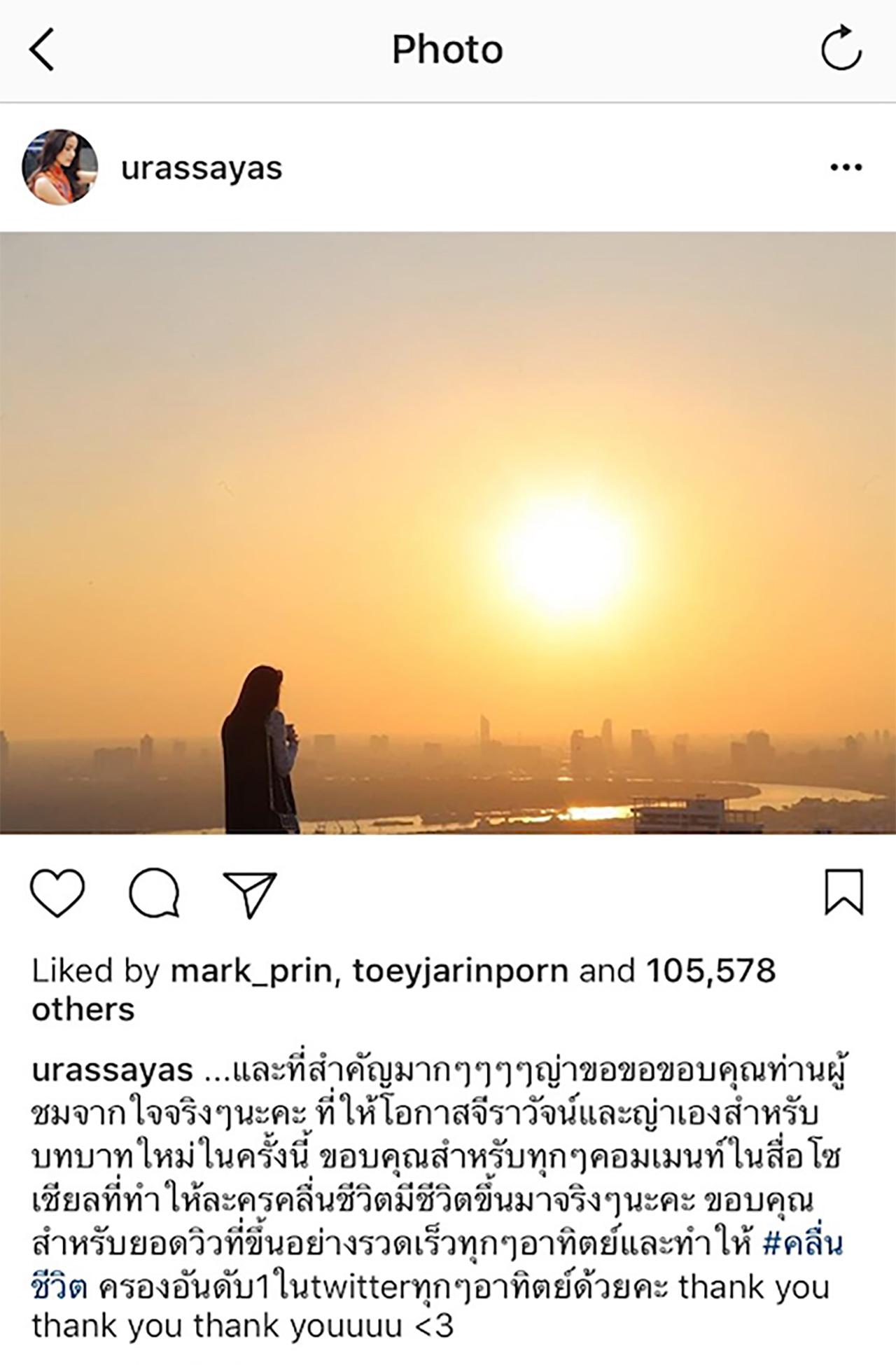The height and width of the screenshot is (1365, 896).
Task: Refresh the photo post
Action: 841,48
